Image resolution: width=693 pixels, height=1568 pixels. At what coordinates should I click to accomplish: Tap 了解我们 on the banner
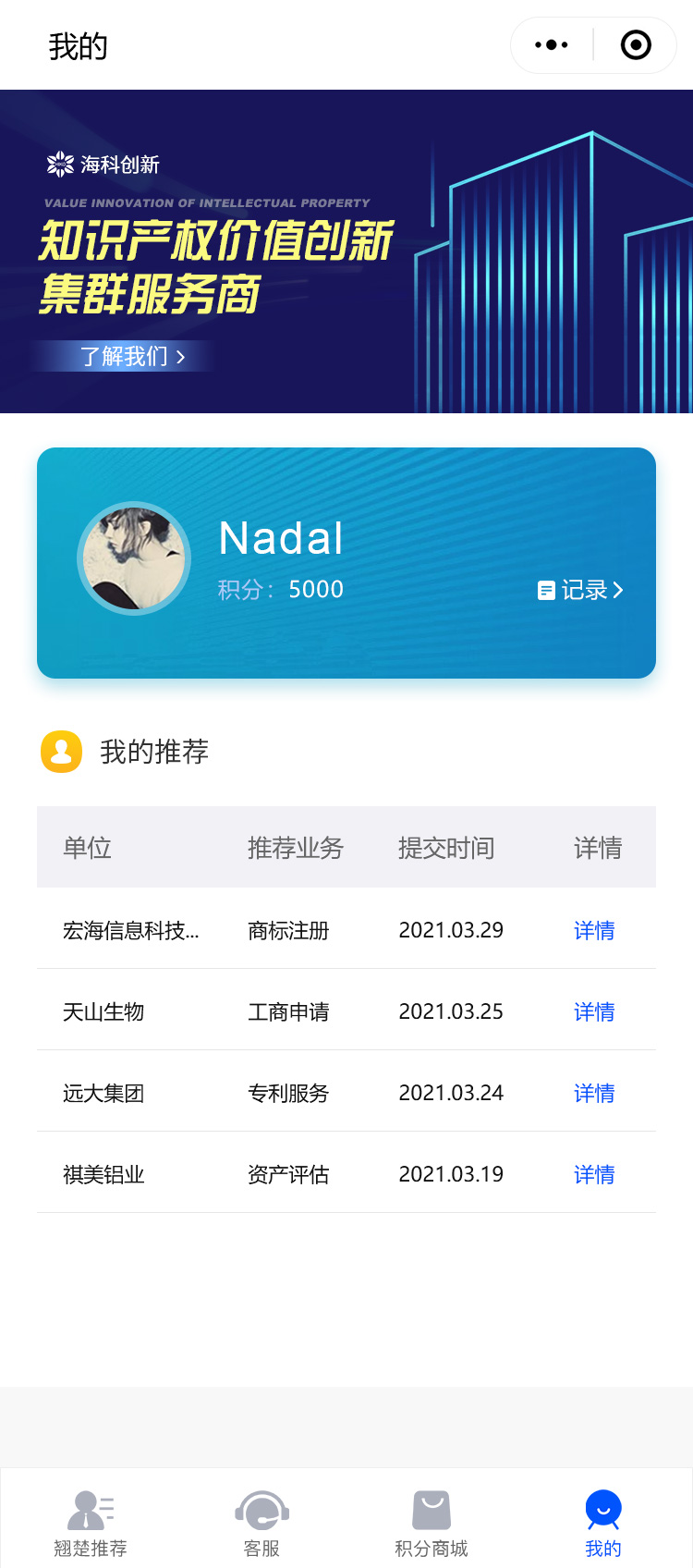coord(132,356)
